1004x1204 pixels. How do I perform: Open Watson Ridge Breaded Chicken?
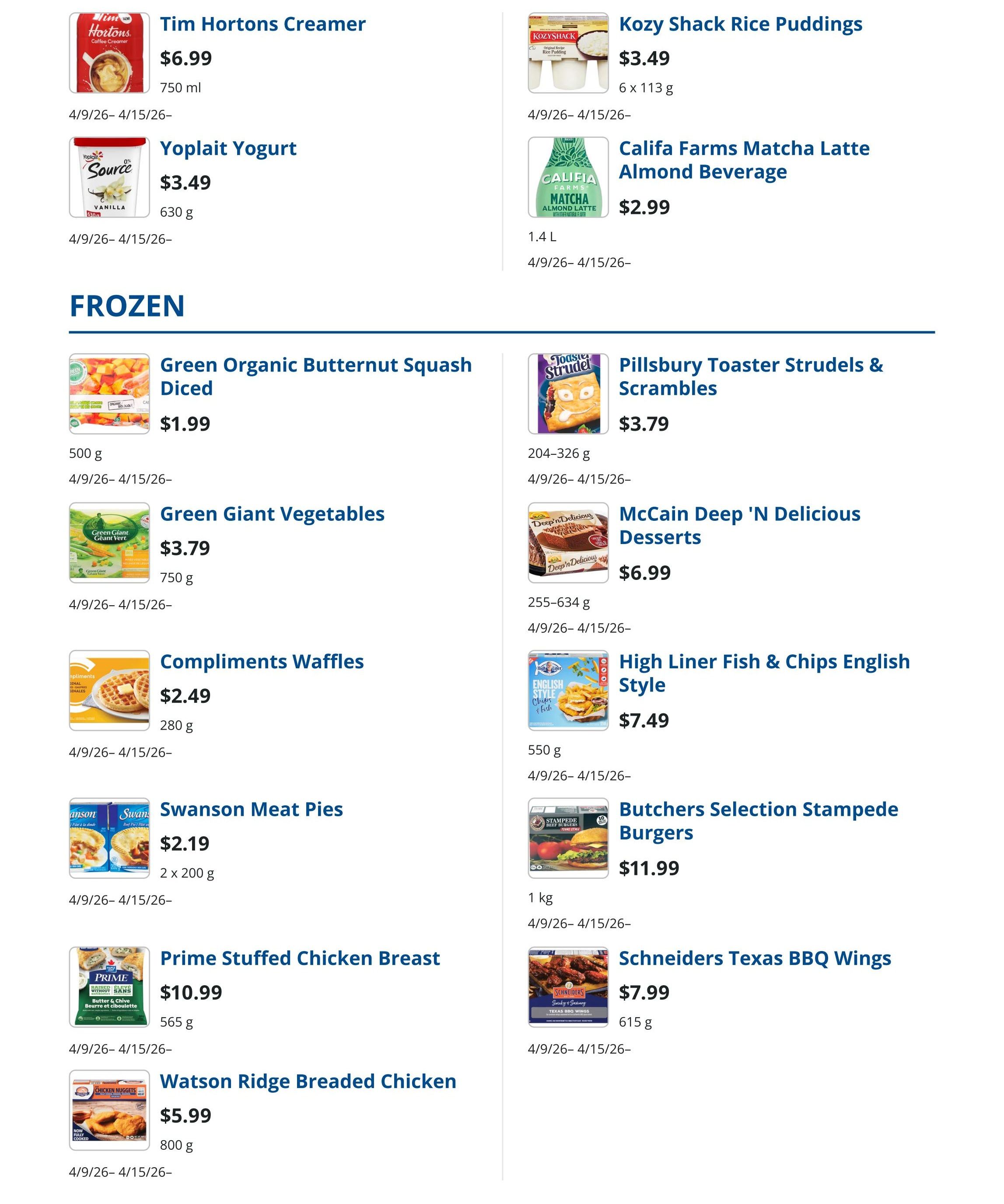click(x=308, y=1081)
